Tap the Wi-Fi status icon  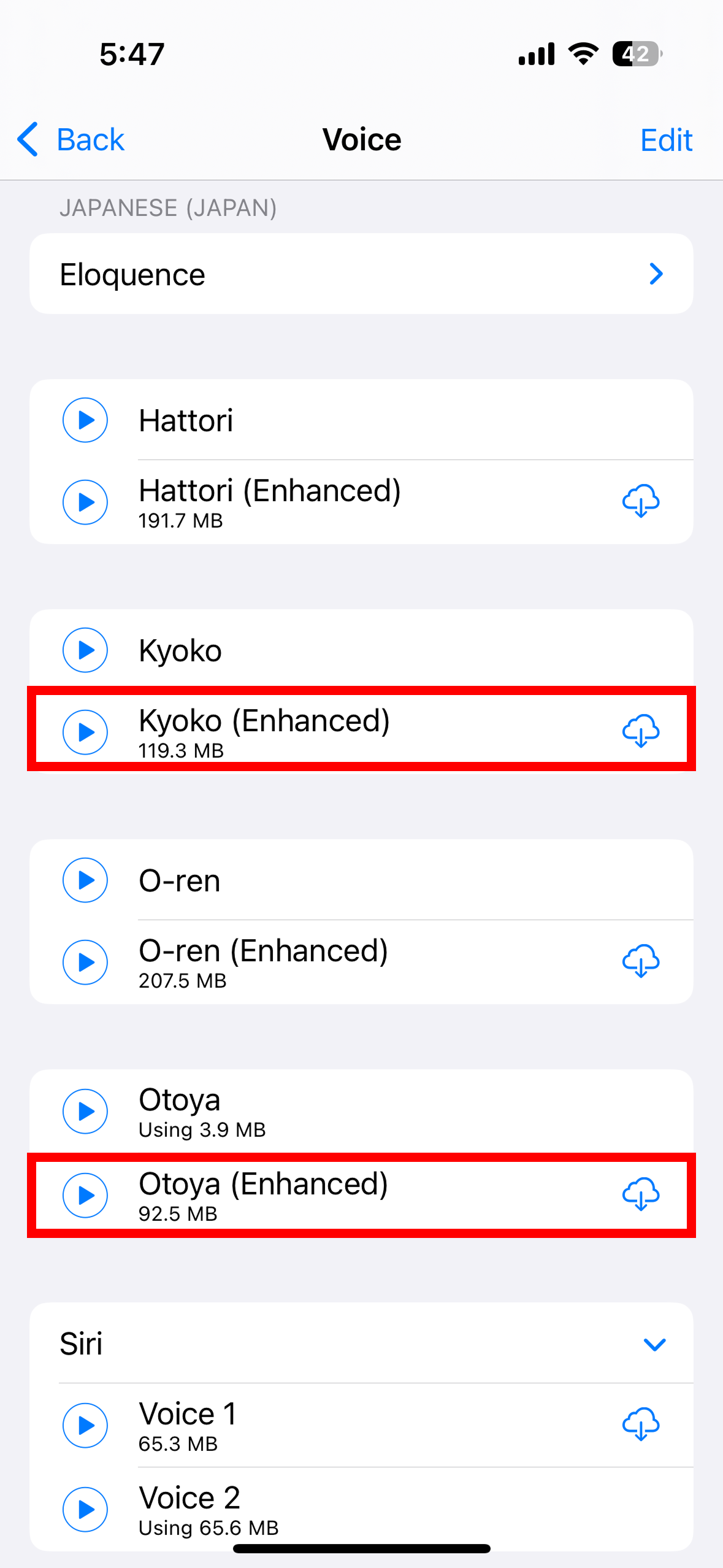581,53
